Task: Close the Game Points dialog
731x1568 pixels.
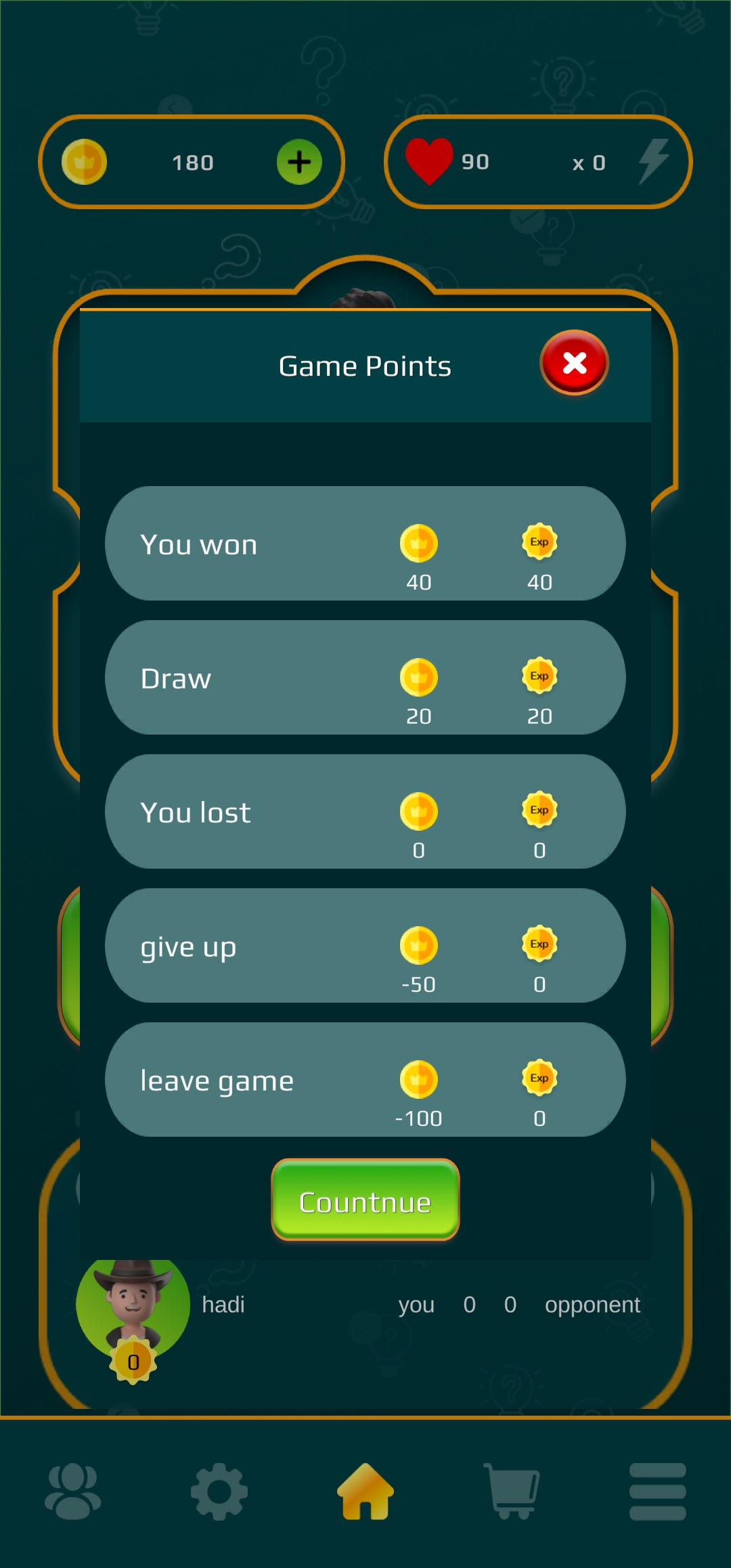Action: coord(574,364)
